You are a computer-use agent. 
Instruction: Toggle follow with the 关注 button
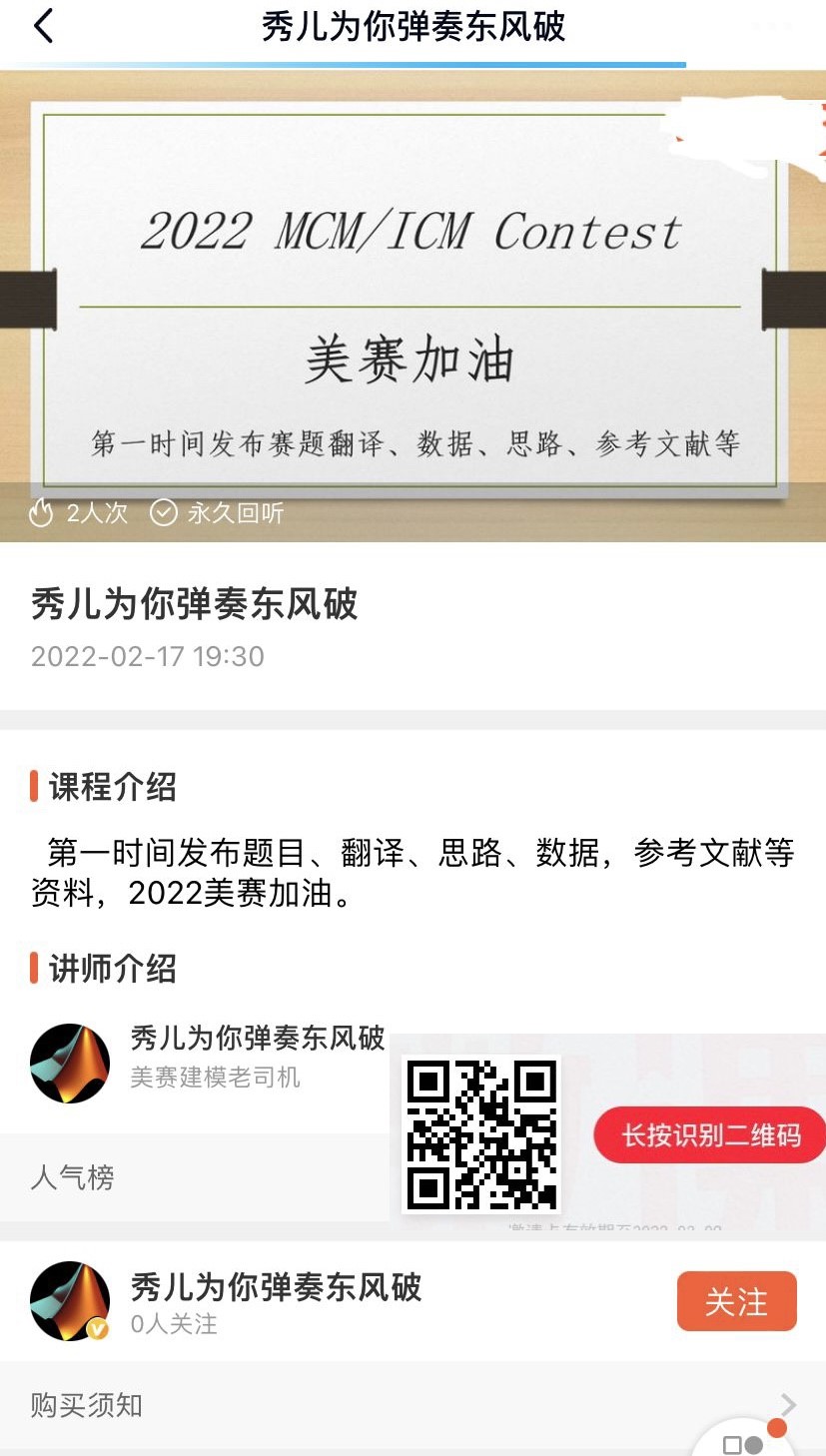[736, 1301]
